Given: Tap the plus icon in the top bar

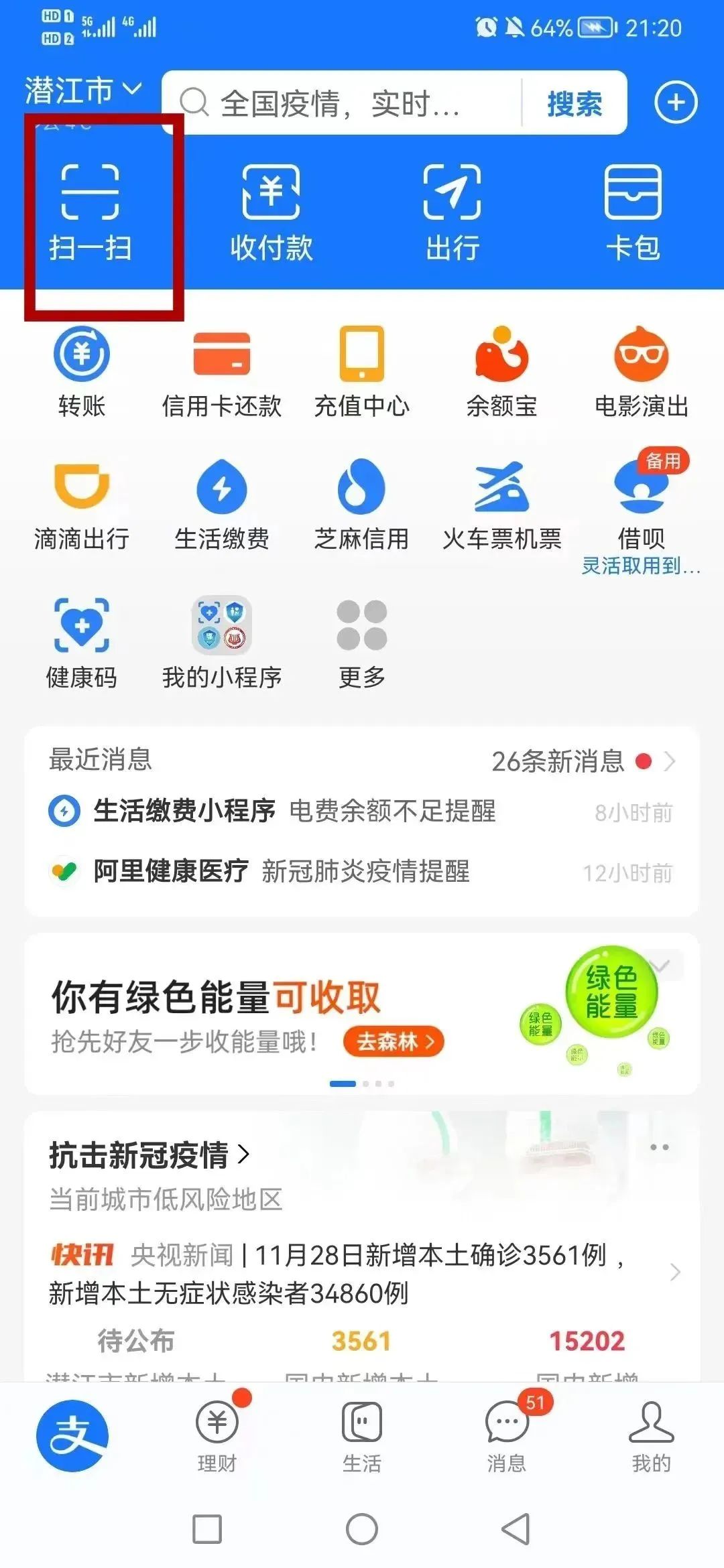Looking at the screenshot, I should [x=675, y=103].
